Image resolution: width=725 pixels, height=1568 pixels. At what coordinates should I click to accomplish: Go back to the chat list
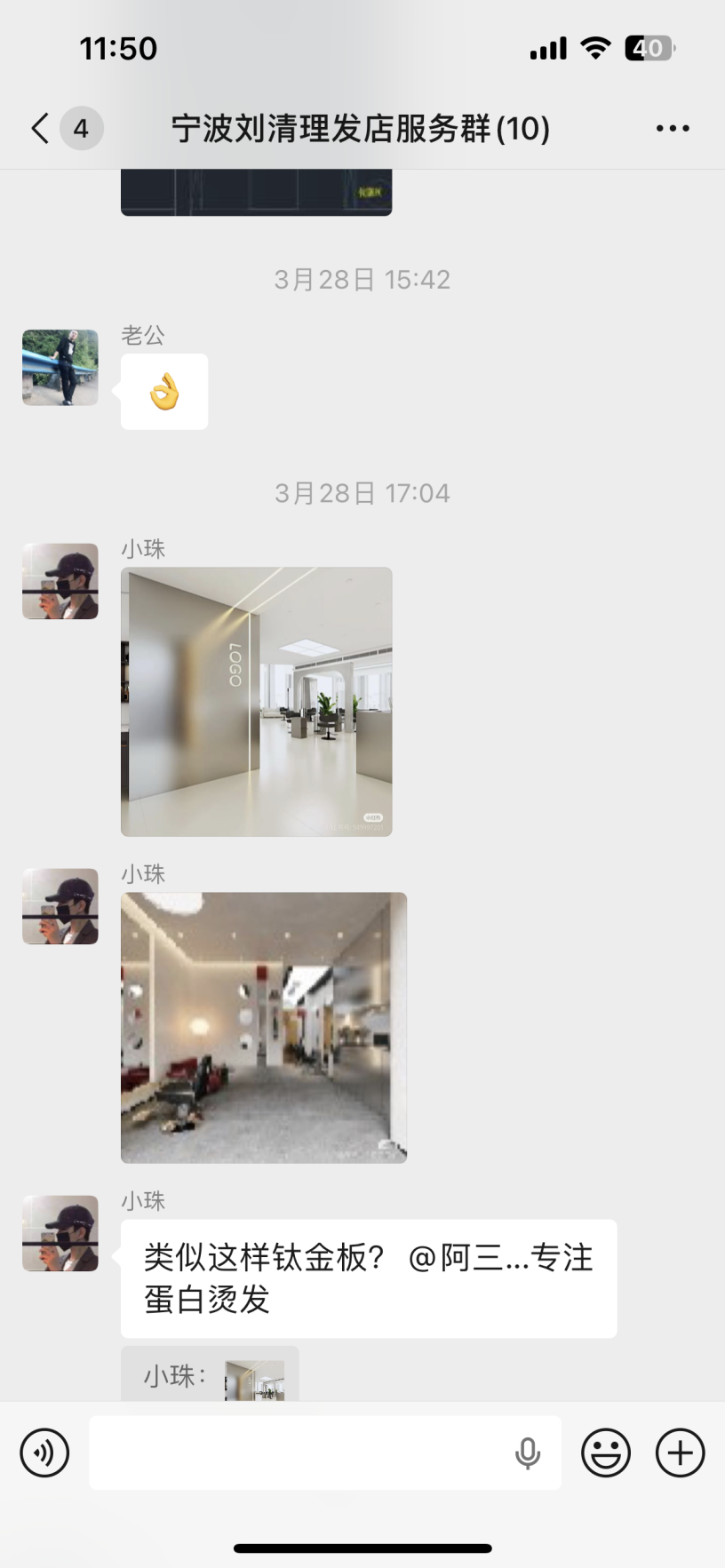tap(40, 128)
